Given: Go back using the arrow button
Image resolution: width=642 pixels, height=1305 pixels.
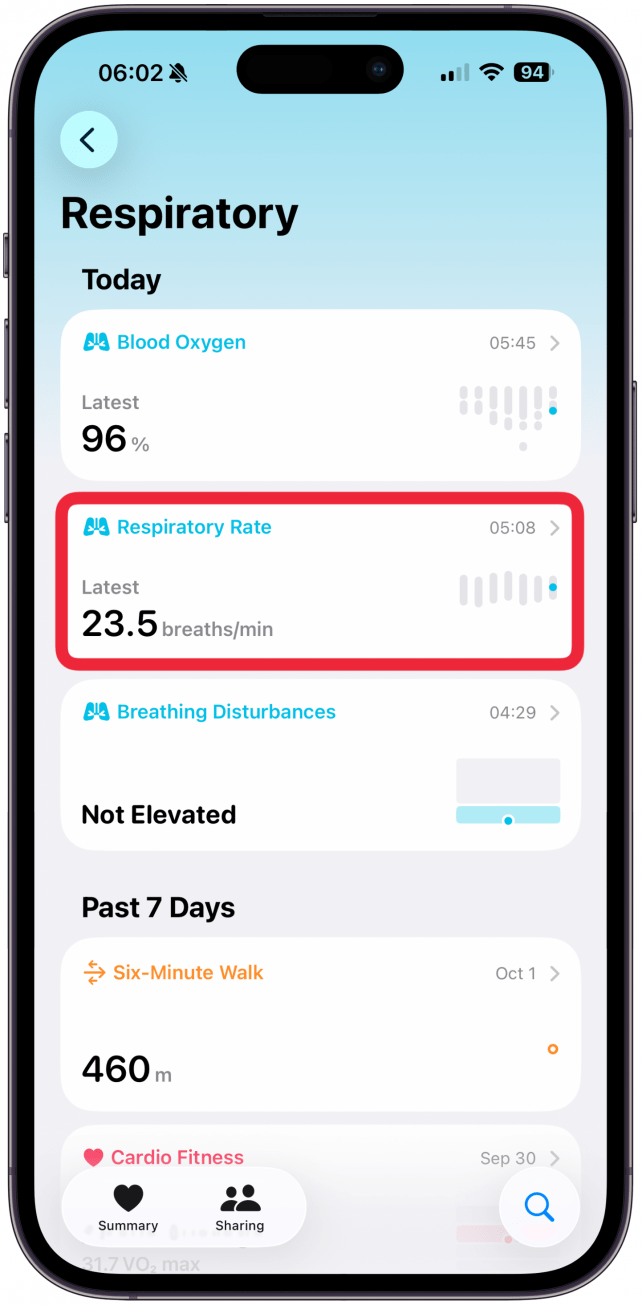Looking at the screenshot, I should (x=88, y=140).
